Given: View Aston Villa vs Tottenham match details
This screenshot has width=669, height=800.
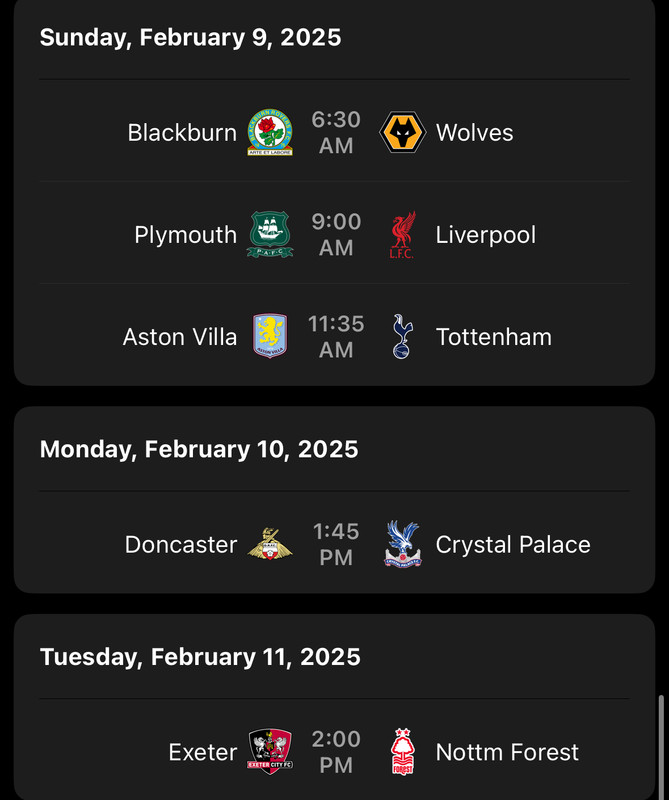Looking at the screenshot, I should (334, 336).
